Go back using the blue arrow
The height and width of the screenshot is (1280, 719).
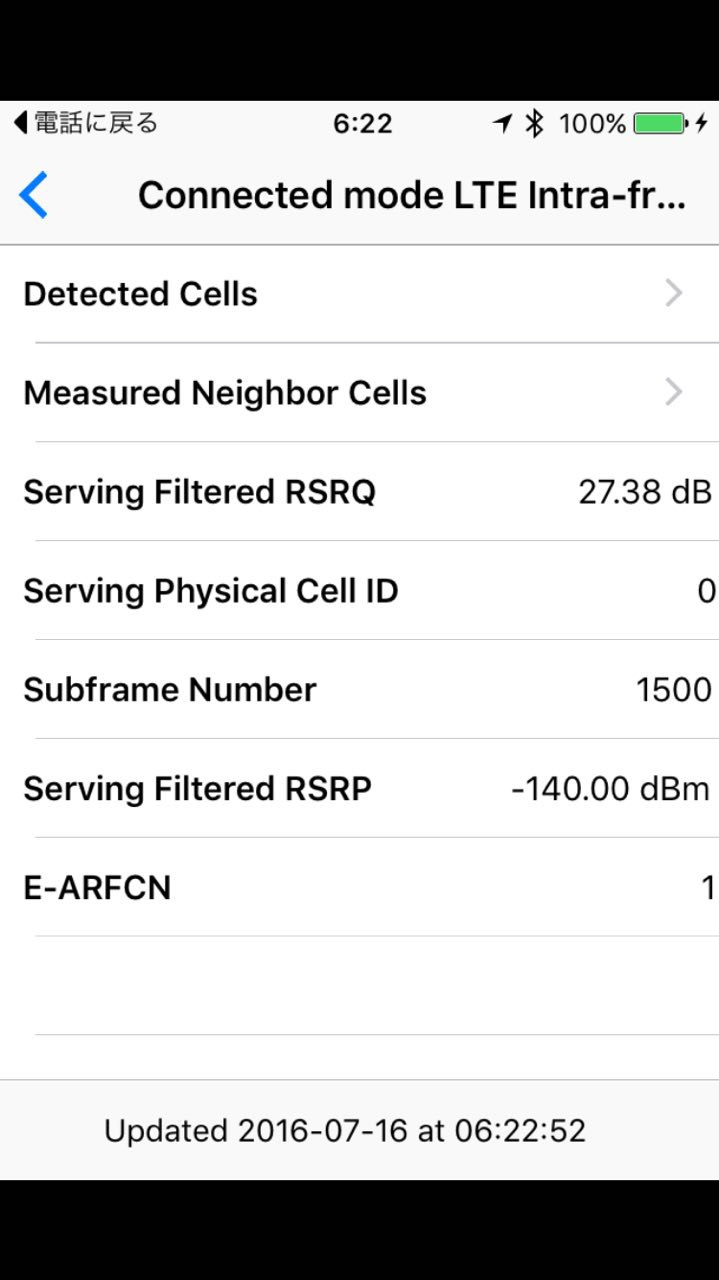coord(34,195)
